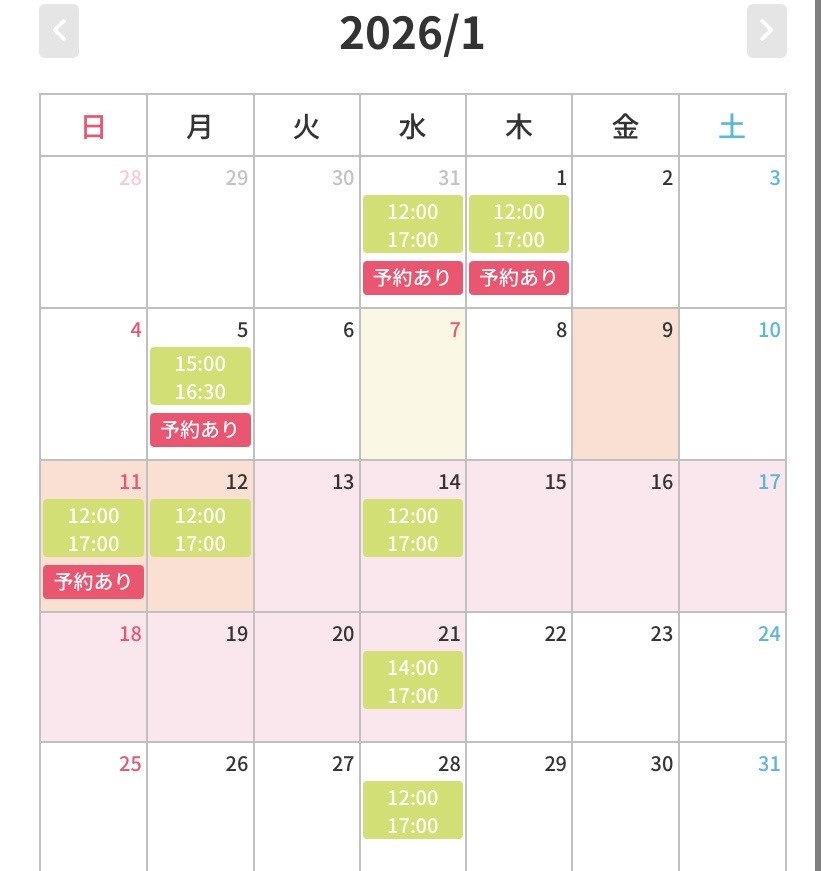Open the 12:00–17:00 slot on January 1
Image resolution: width=826 pixels, height=871 pixels.
click(518, 225)
